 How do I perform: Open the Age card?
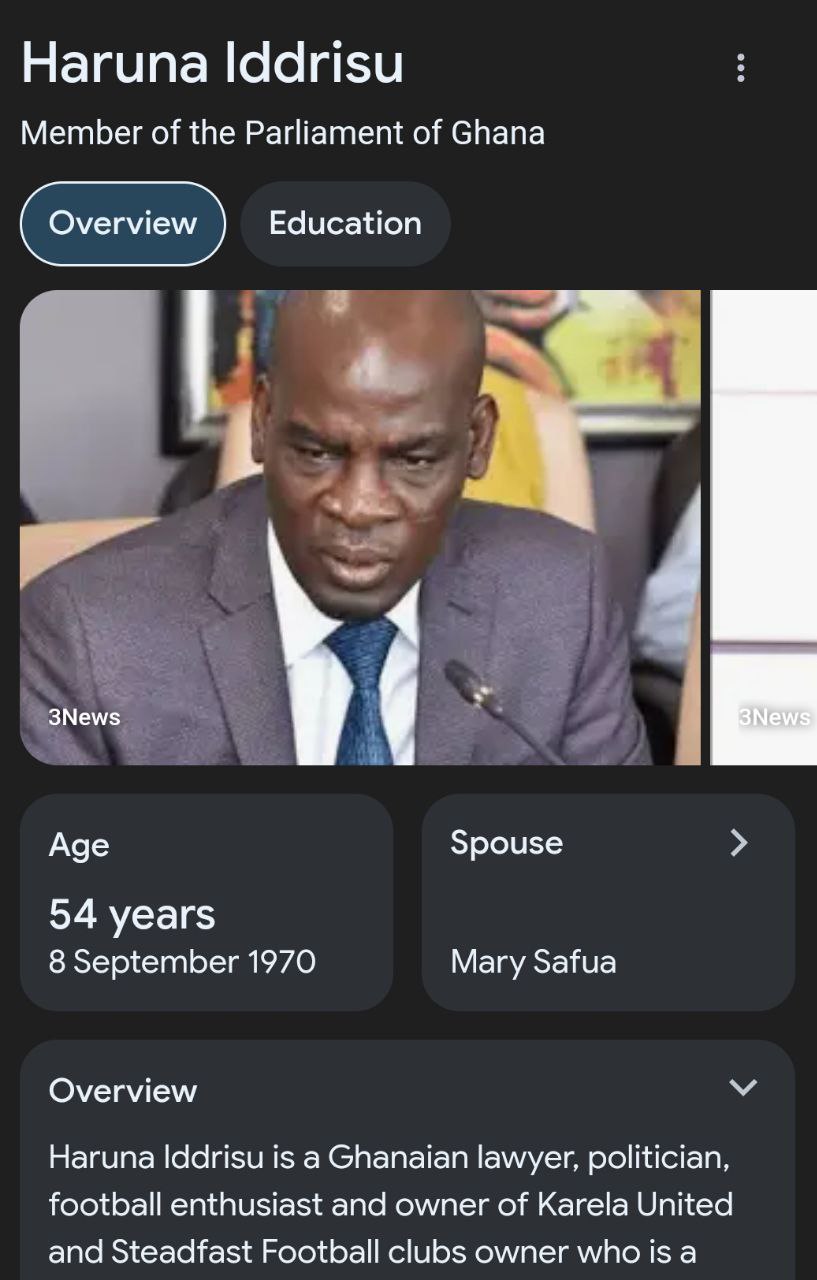click(x=206, y=902)
